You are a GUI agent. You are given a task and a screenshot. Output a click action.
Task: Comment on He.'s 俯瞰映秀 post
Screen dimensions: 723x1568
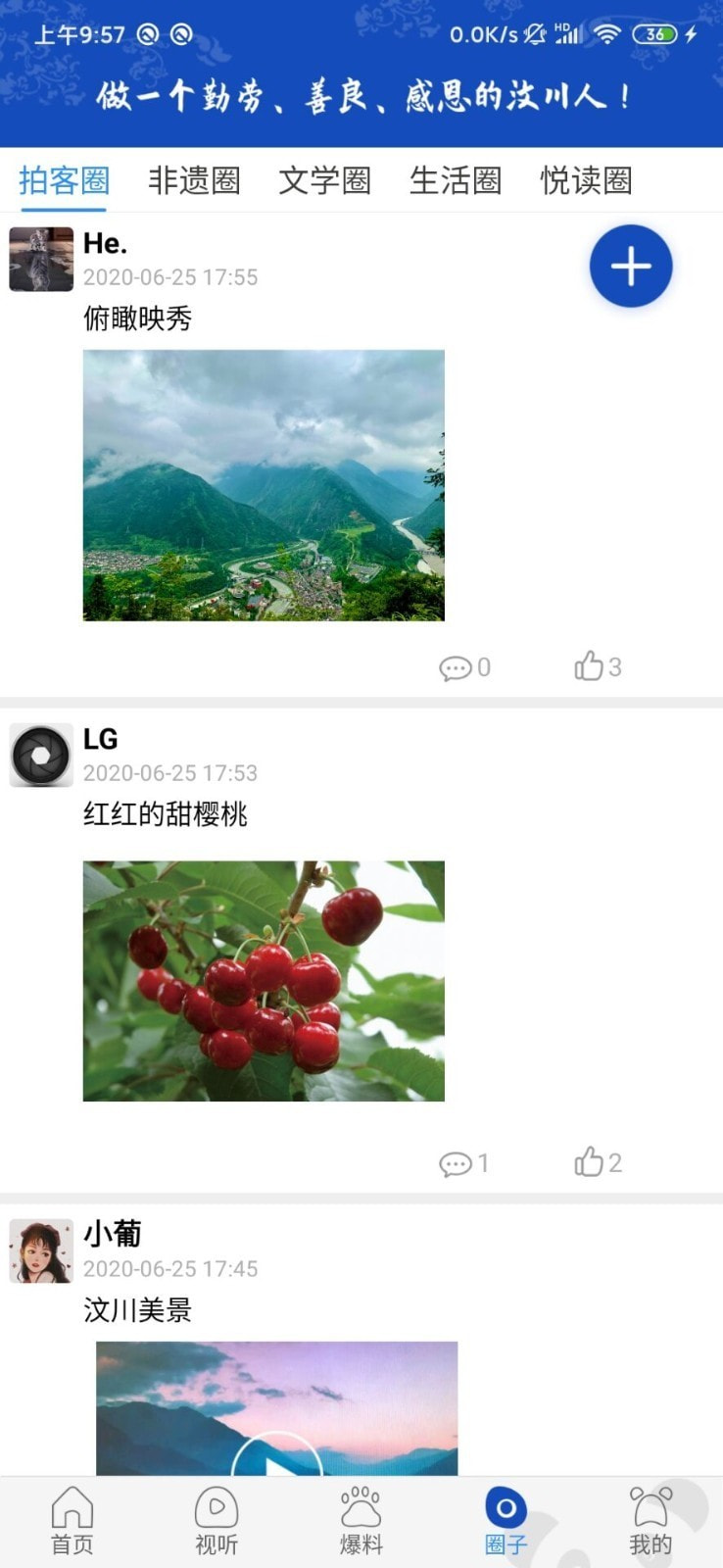point(463,667)
